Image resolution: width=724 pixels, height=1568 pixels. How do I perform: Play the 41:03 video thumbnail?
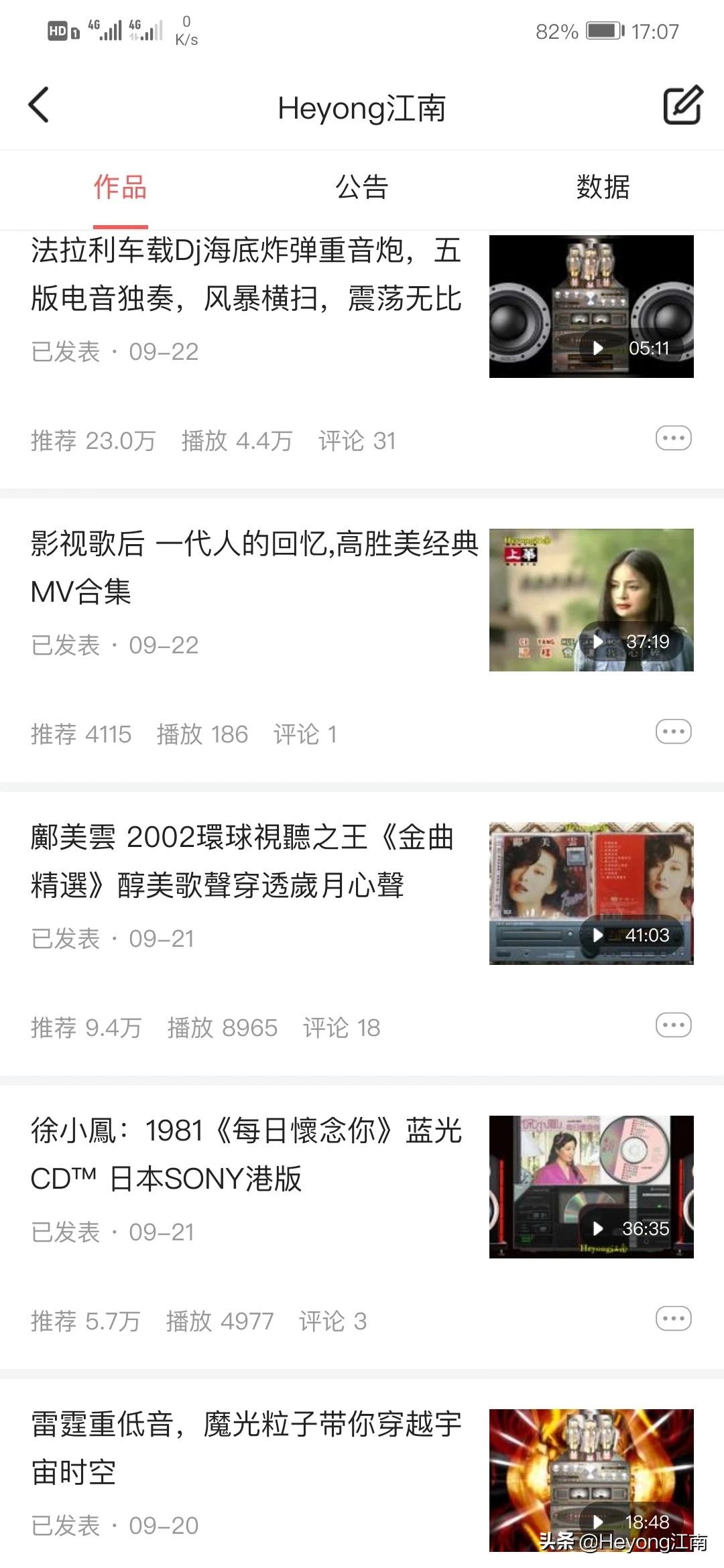[591, 893]
